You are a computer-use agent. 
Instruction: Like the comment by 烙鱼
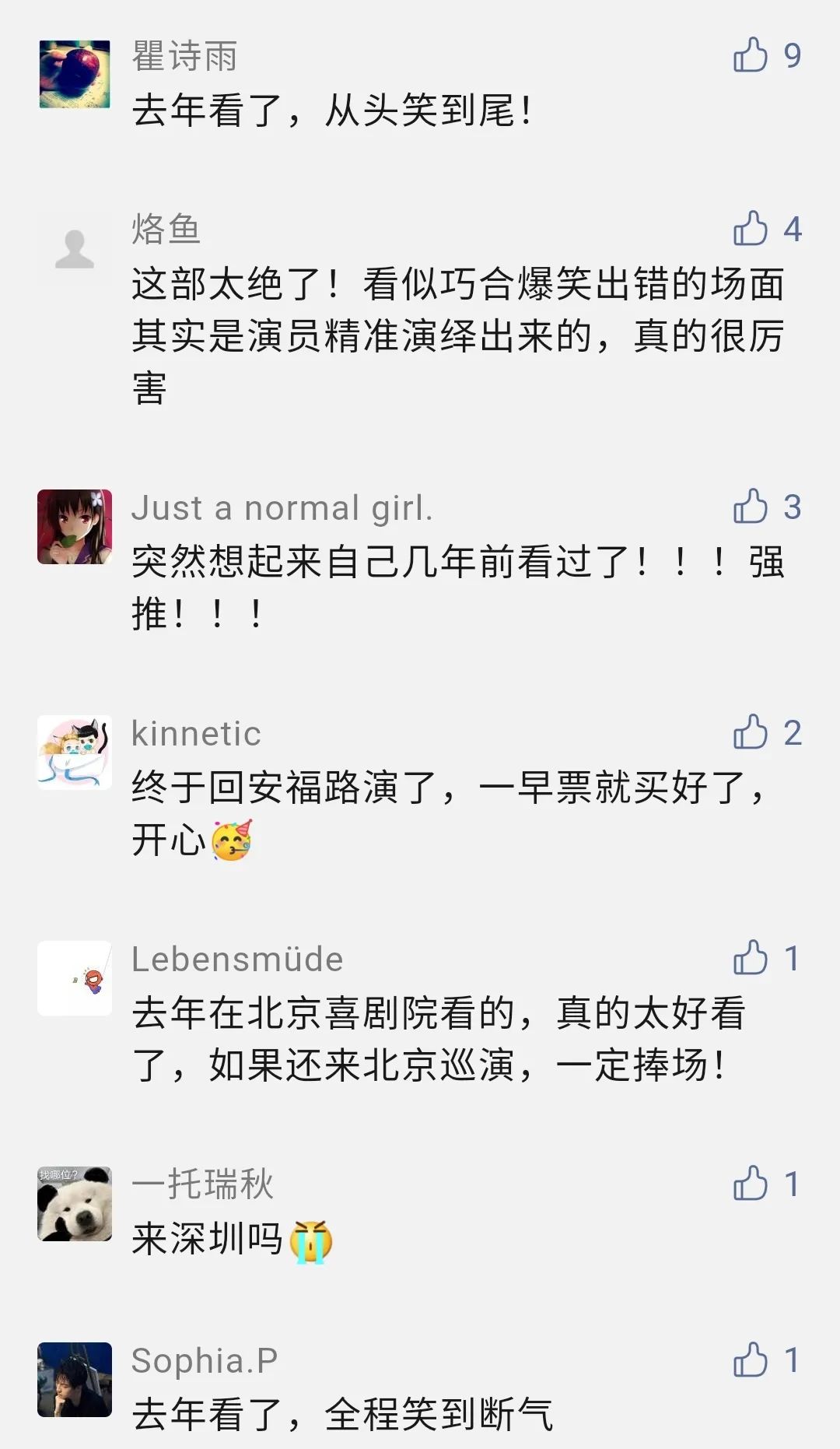point(751,229)
